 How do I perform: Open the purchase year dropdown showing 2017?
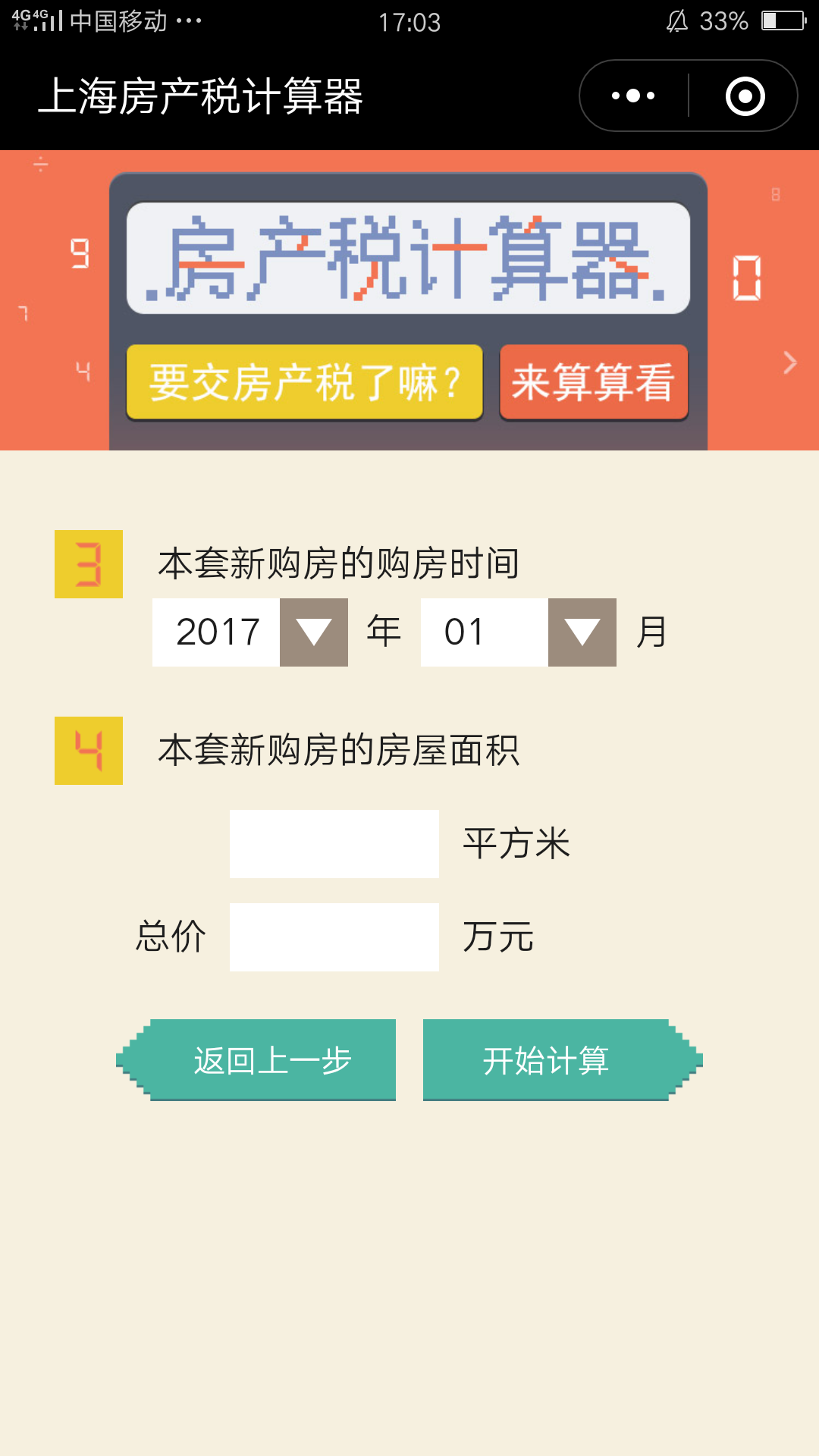point(250,632)
